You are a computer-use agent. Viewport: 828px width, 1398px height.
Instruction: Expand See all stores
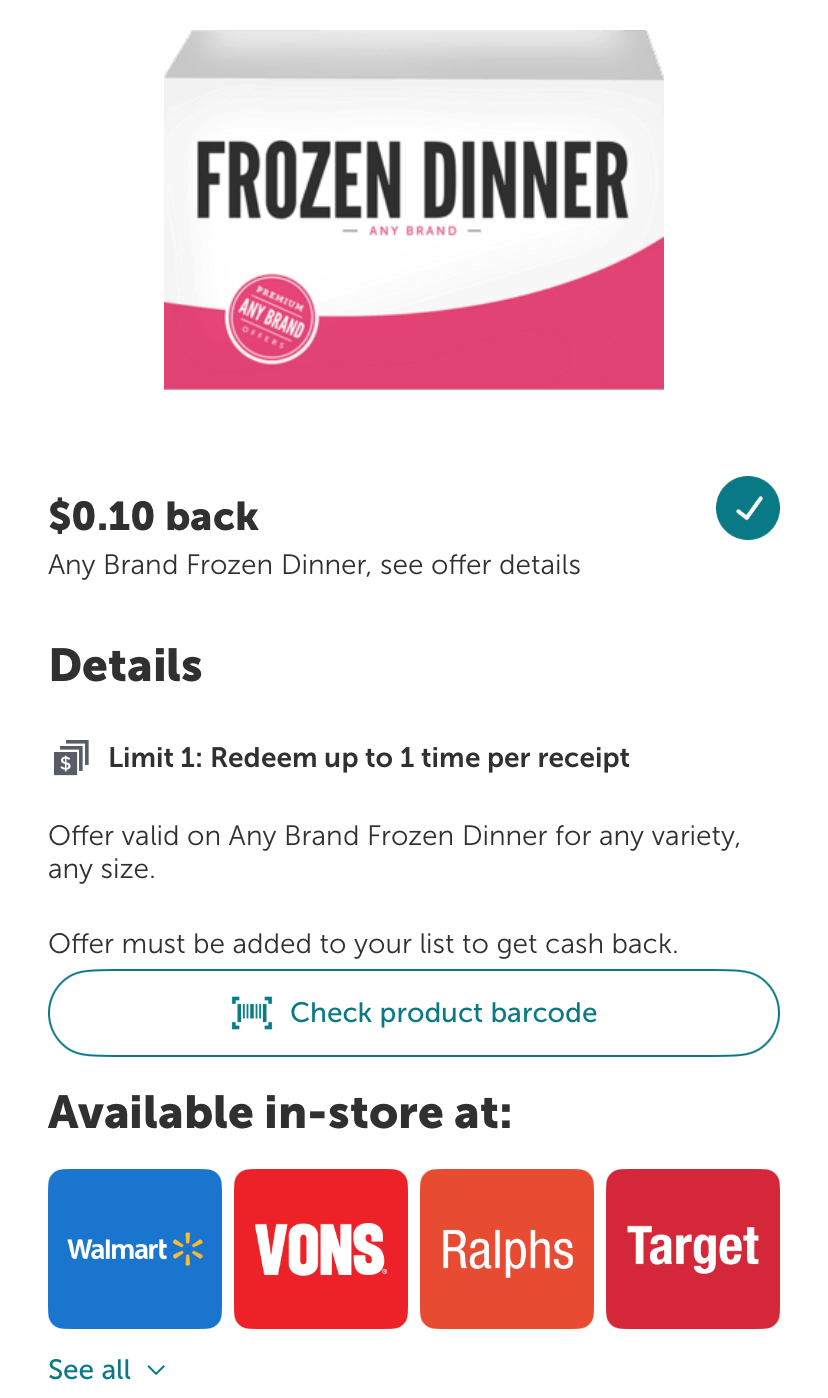[107, 1369]
